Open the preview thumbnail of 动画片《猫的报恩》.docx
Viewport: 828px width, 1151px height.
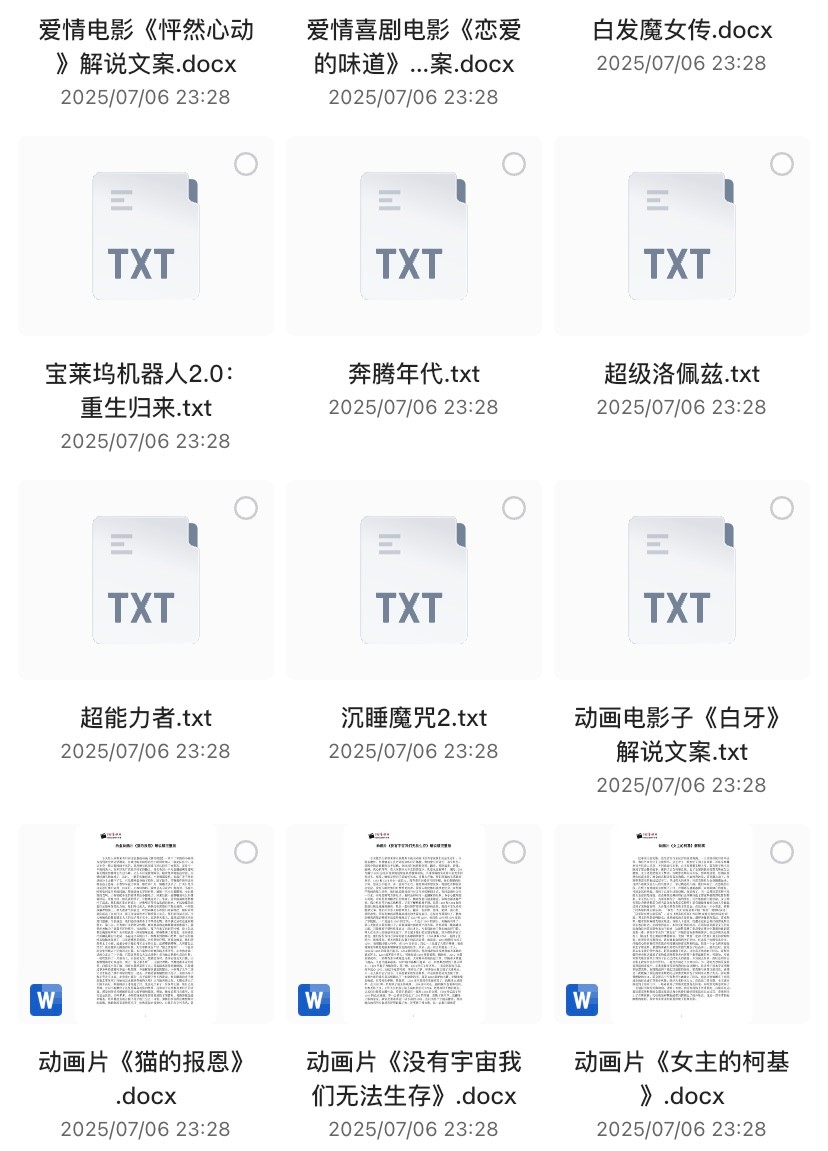[146, 920]
